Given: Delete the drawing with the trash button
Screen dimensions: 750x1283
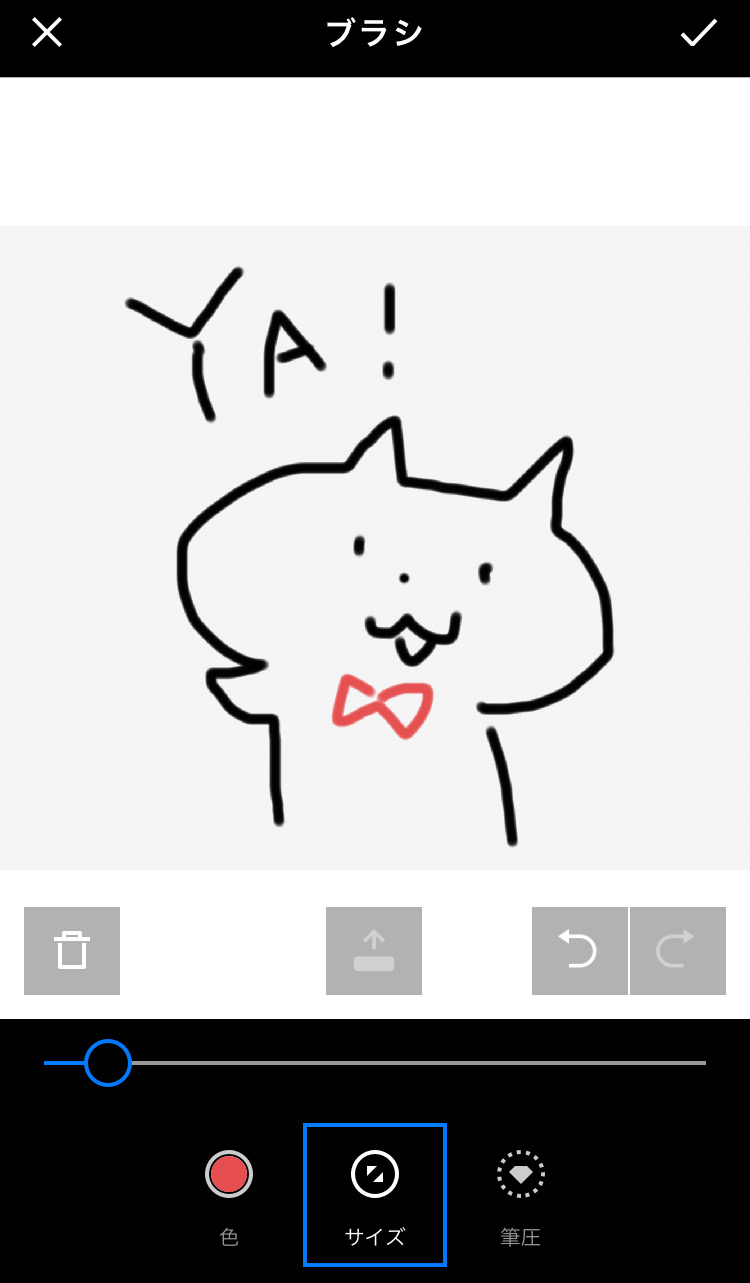Looking at the screenshot, I should tap(72, 951).
